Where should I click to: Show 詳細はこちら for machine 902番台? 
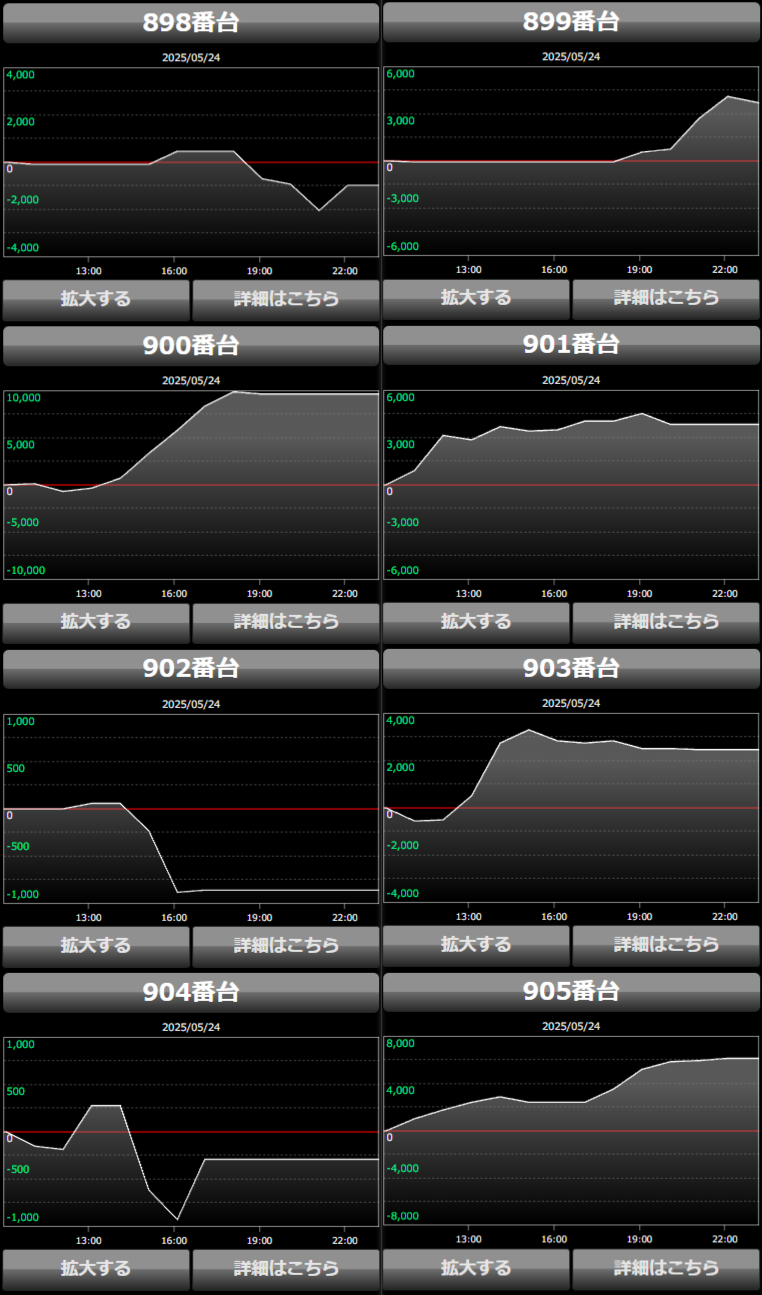coord(286,945)
